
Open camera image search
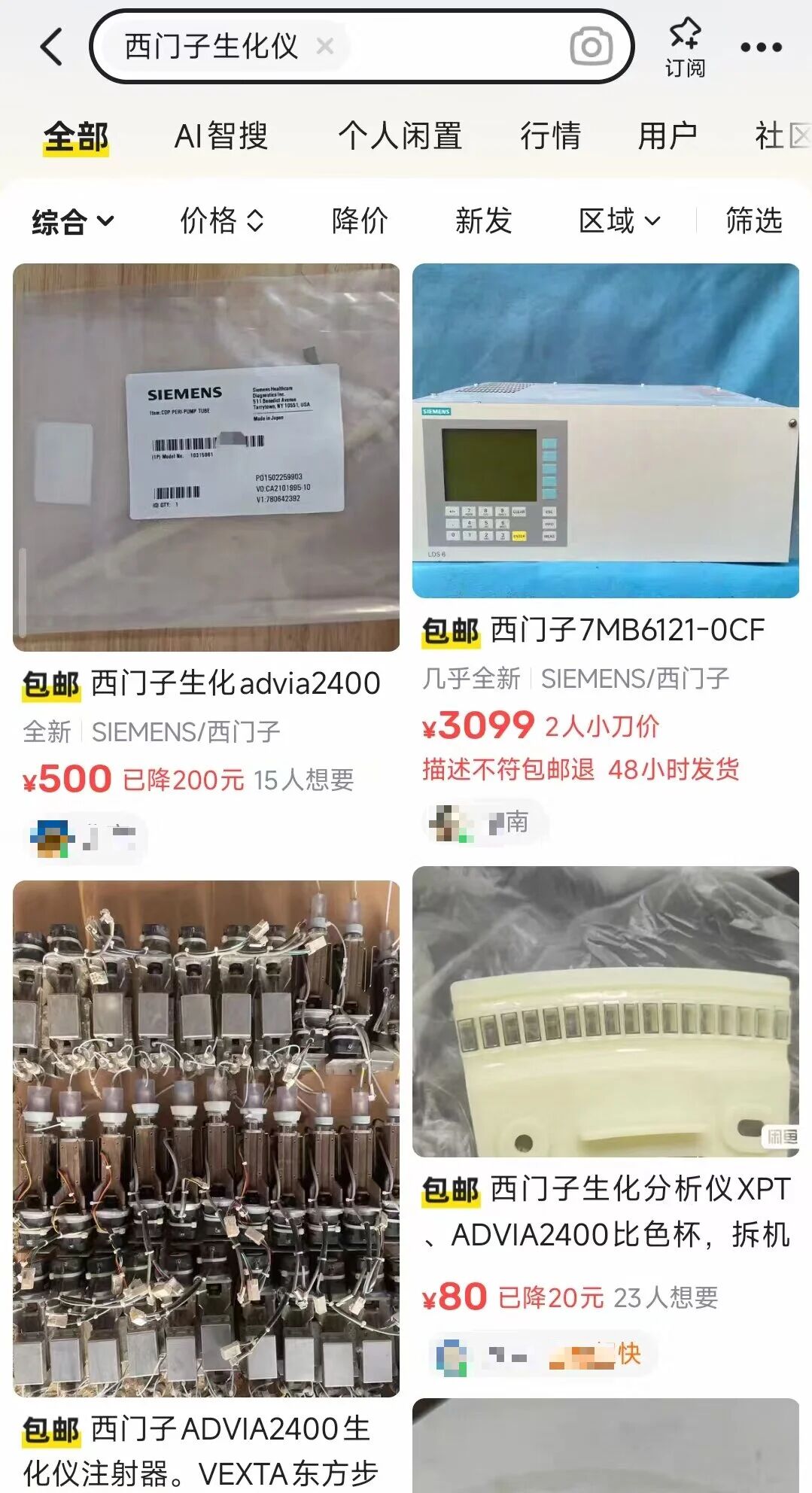tap(591, 47)
